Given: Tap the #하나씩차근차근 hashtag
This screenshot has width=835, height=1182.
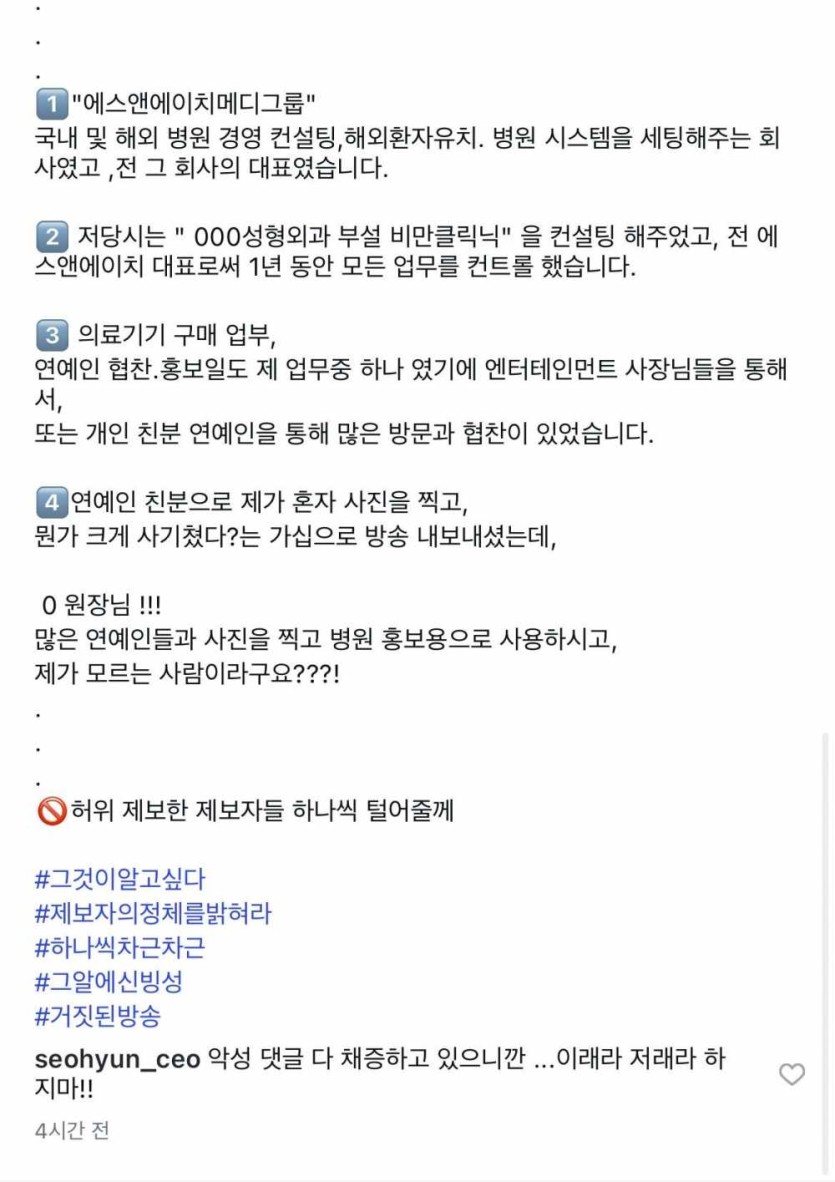Looking at the screenshot, I should point(120,948).
